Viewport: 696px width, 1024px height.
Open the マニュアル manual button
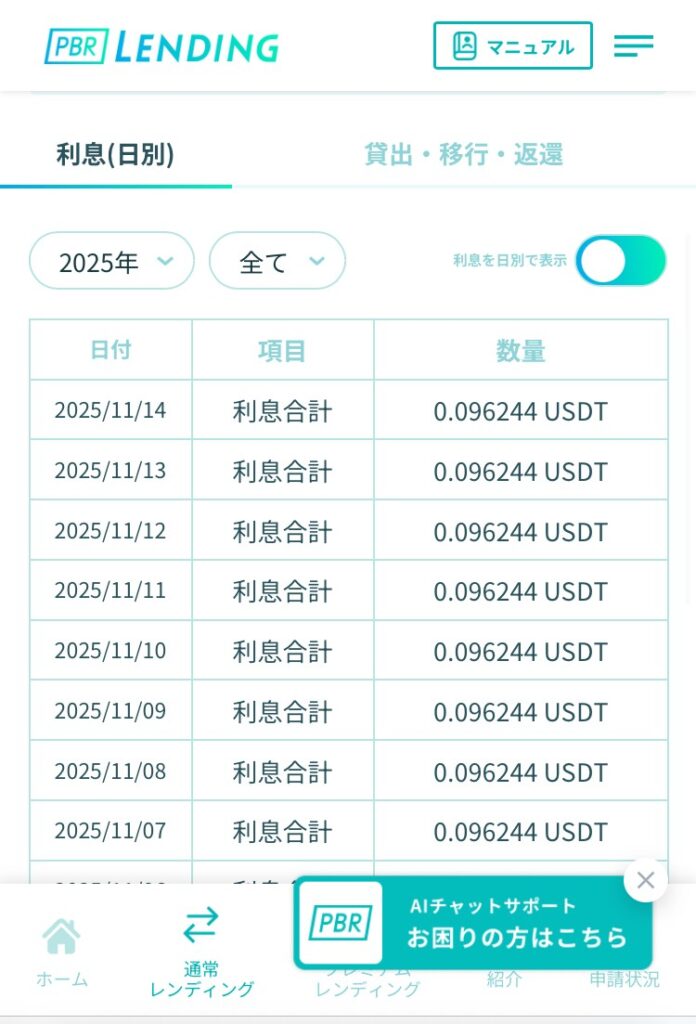[512, 46]
